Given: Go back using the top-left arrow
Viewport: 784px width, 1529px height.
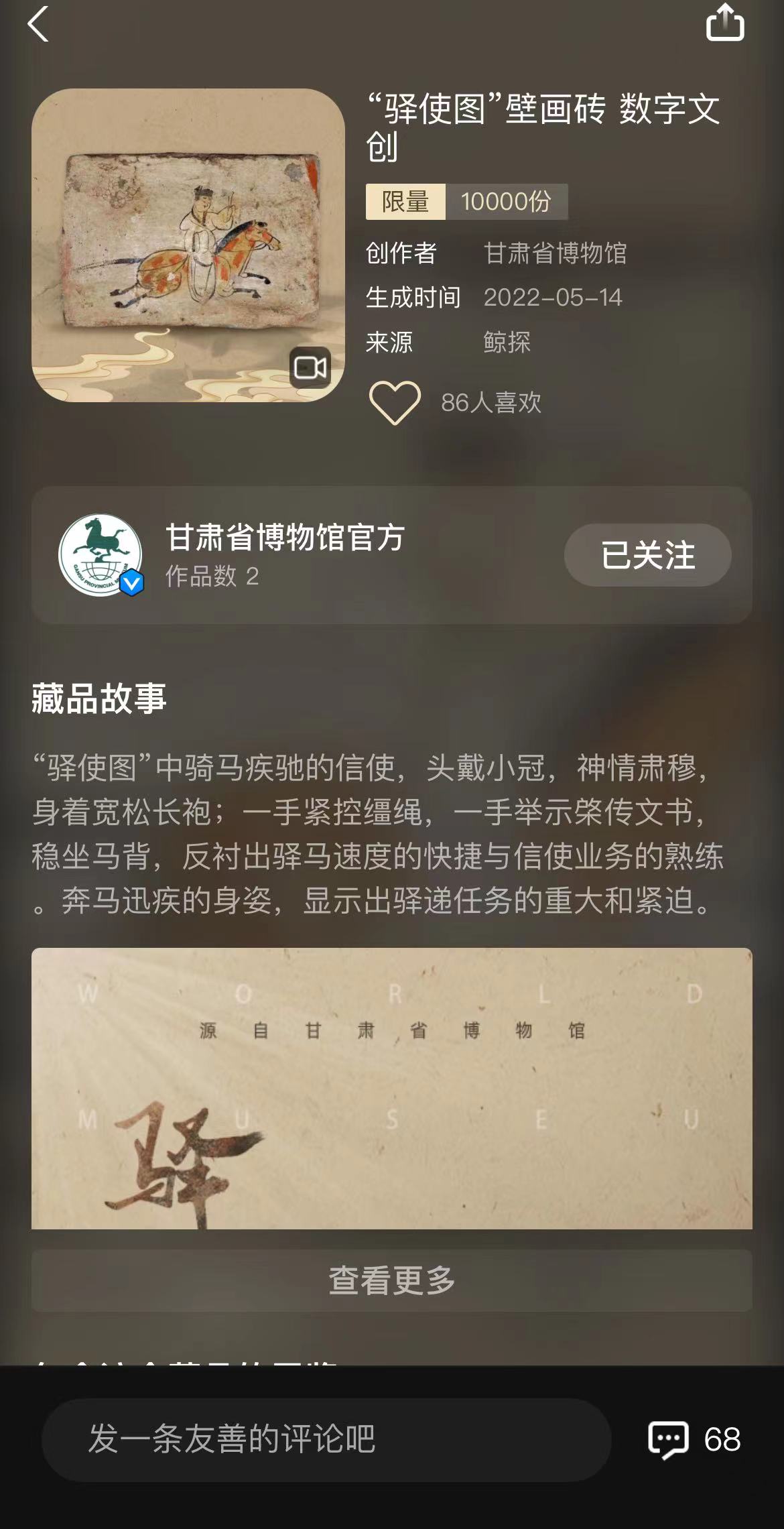Looking at the screenshot, I should 38,24.
